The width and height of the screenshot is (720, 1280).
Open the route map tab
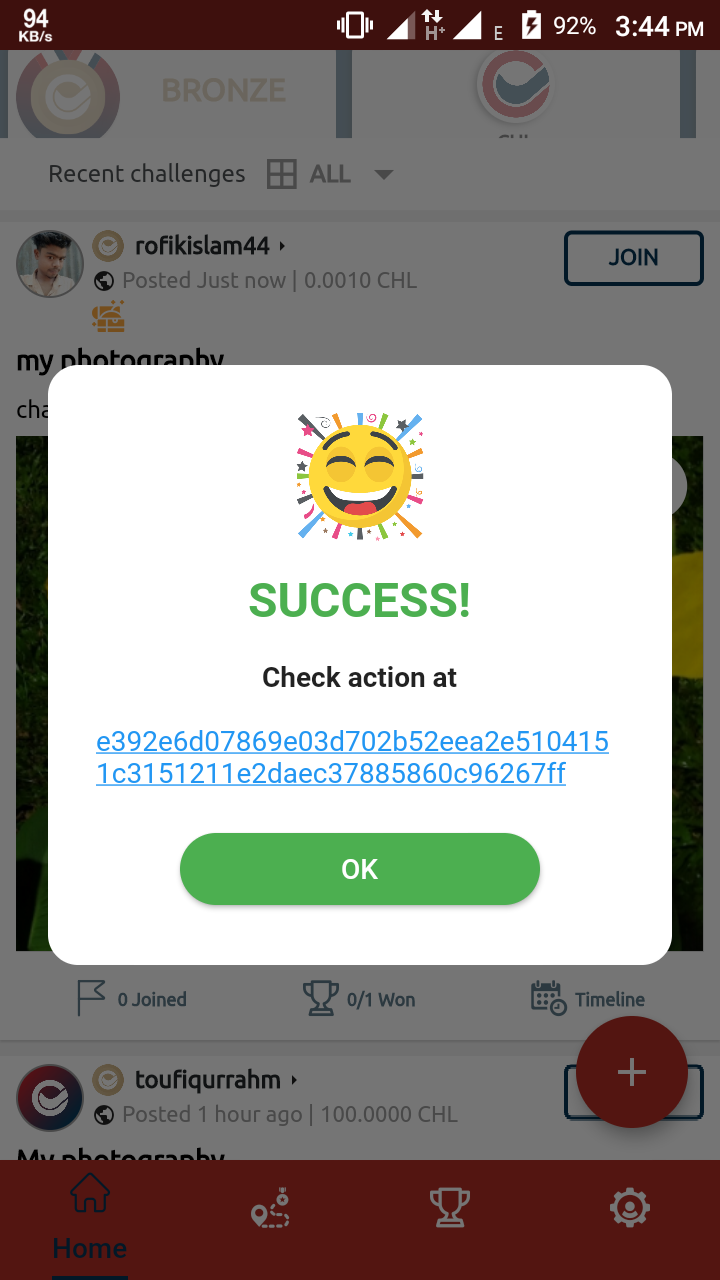tap(270, 1209)
